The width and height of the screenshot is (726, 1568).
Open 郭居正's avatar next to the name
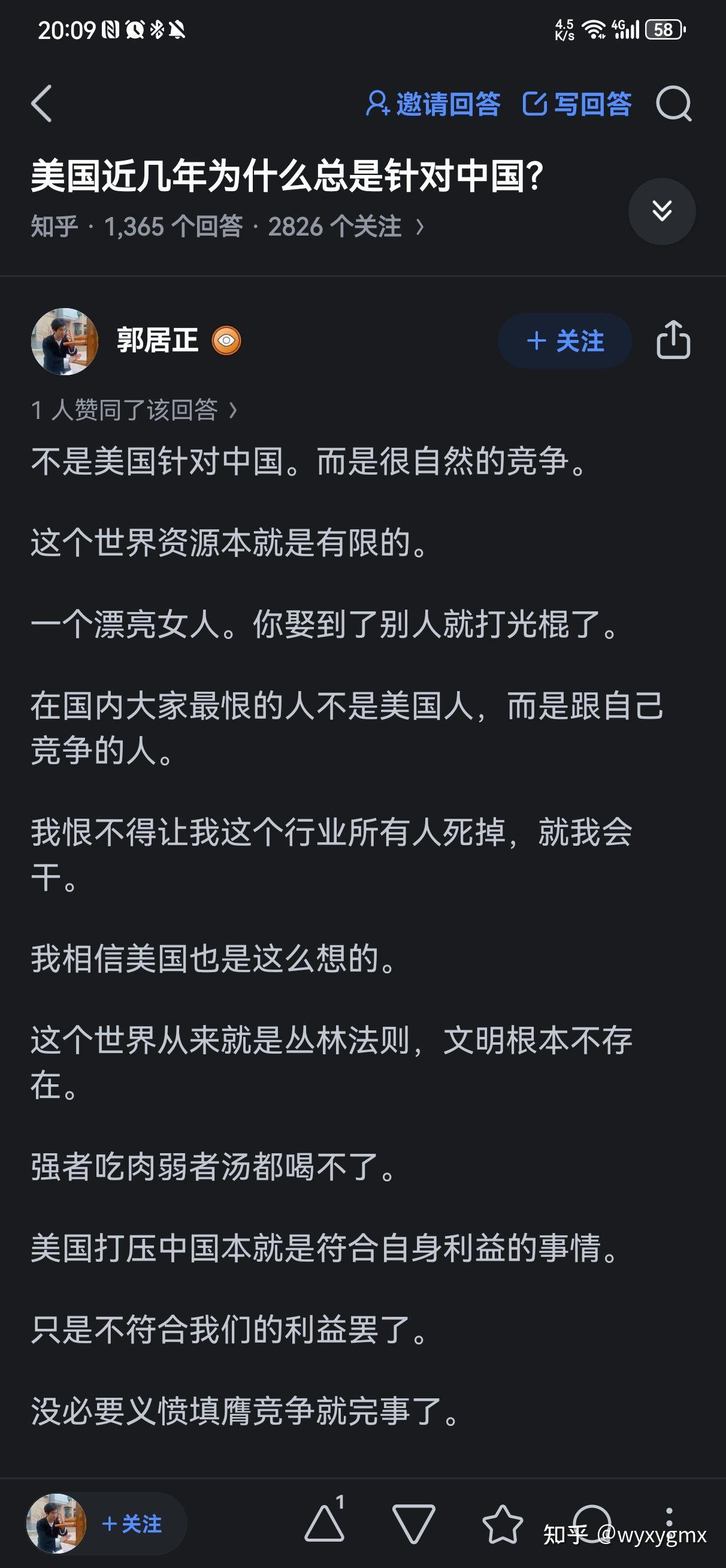pyautogui.click(x=65, y=341)
